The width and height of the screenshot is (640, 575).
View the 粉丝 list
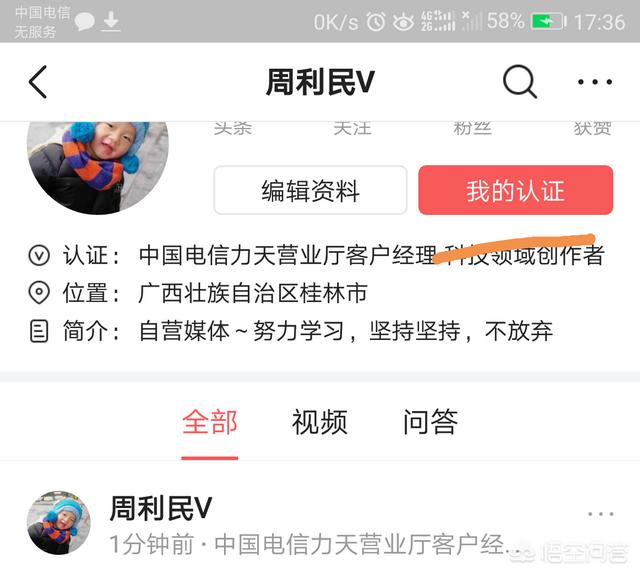coord(472,128)
